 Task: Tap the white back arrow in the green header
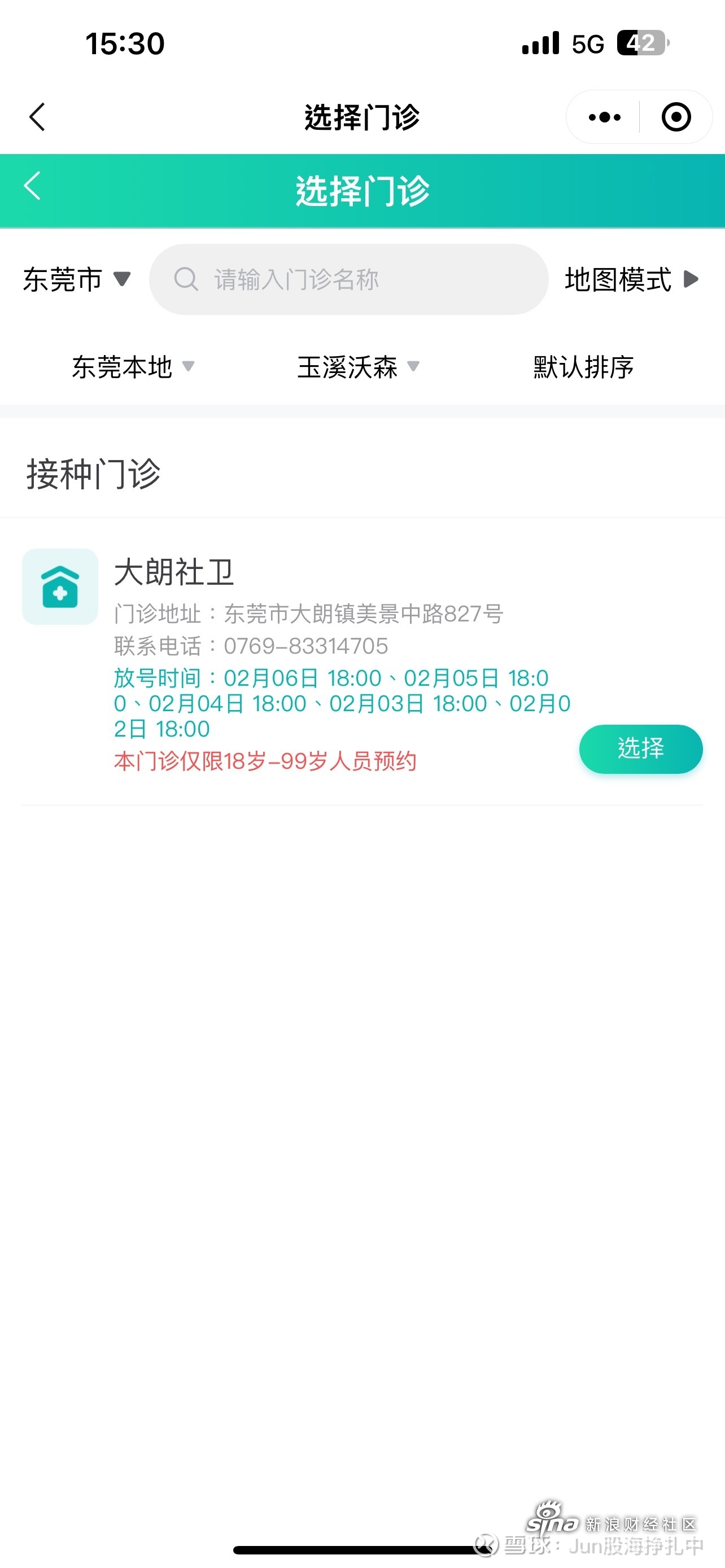32,186
